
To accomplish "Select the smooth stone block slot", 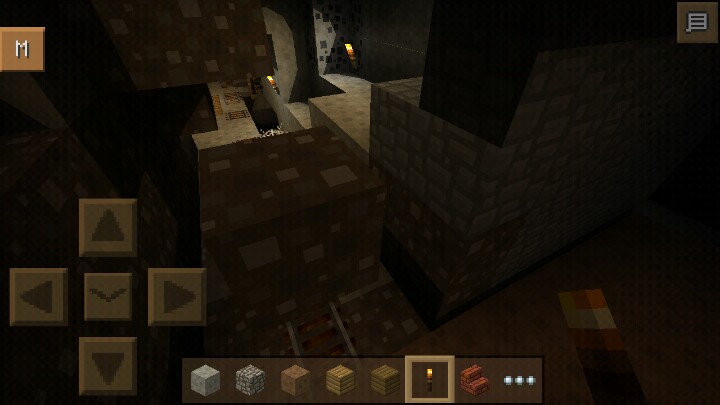I will pyautogui.click(x=205, y=380).
